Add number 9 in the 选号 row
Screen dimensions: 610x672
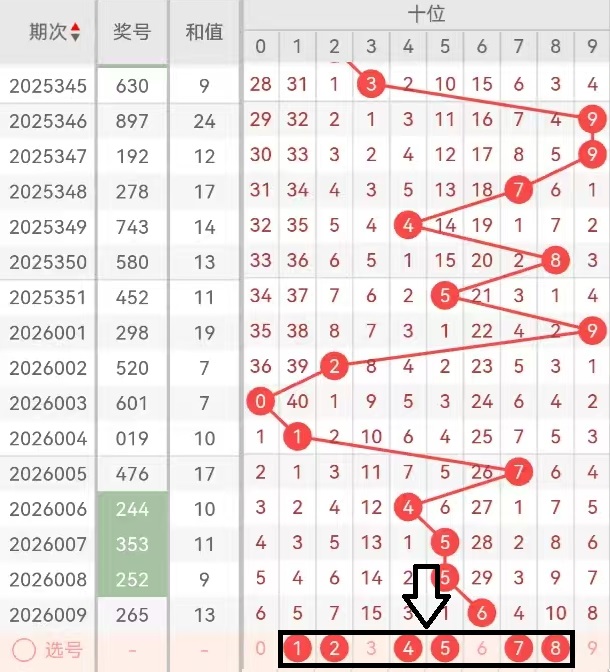(x=593, y=650)
